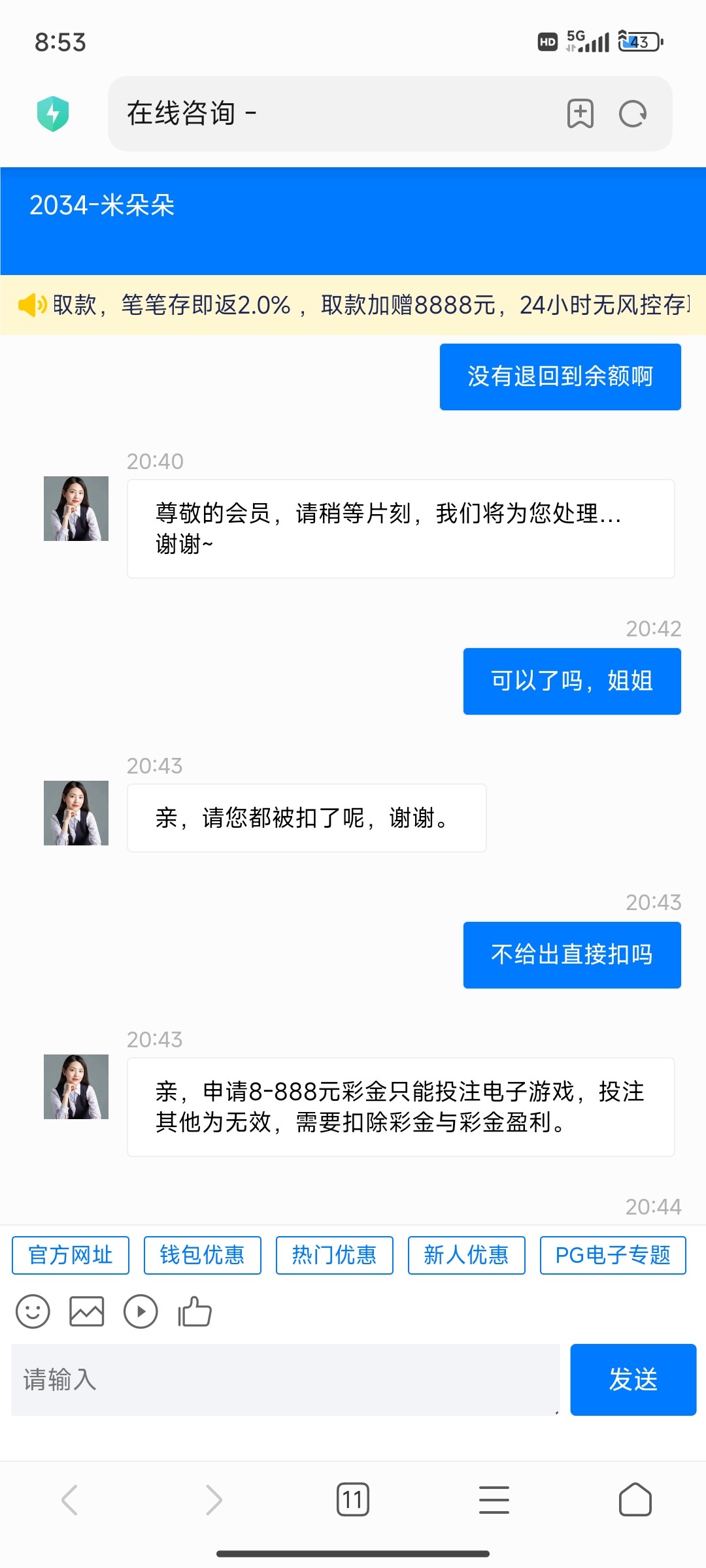
Task: Open the 11 tabs switcher
Action: [352, 1499]
